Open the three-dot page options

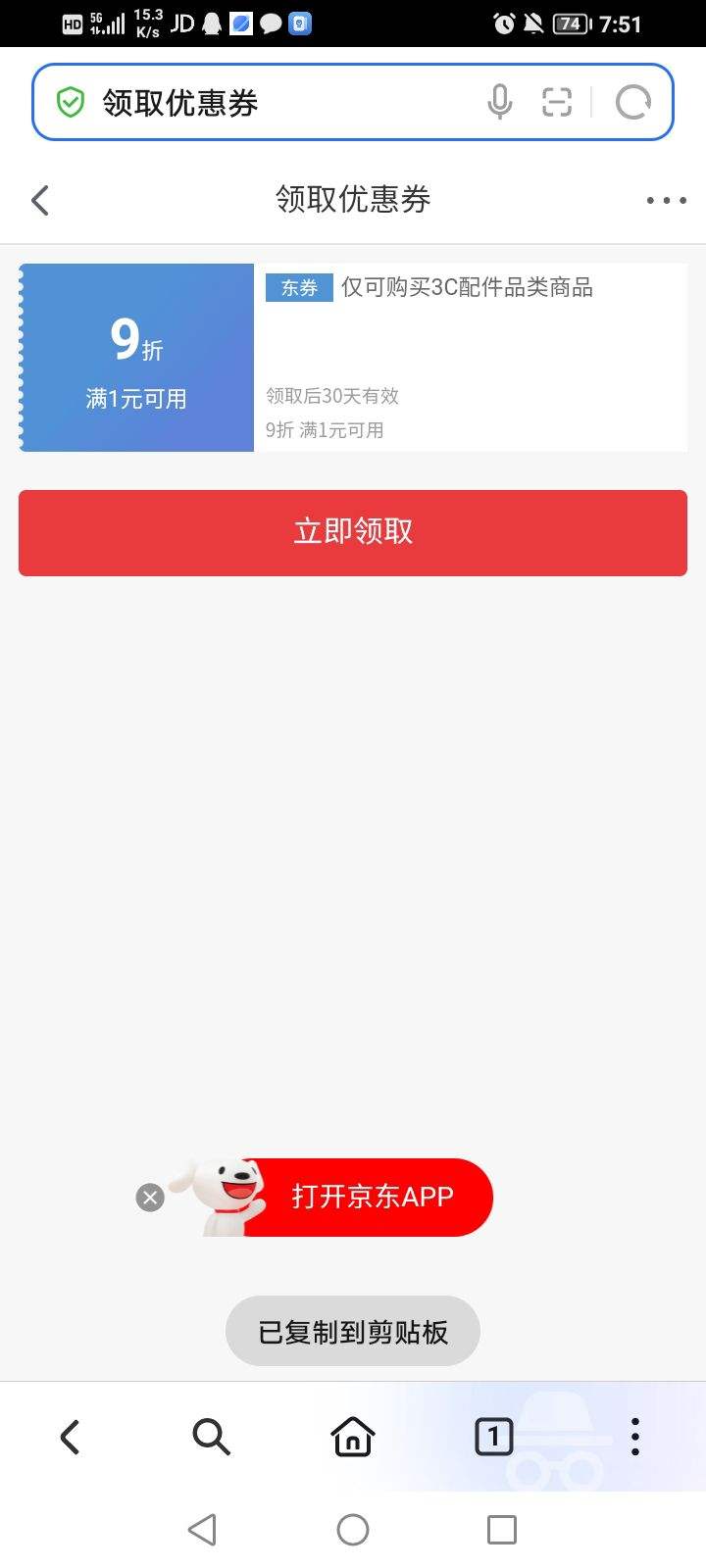pyautogui.click(x=666, y=200)
